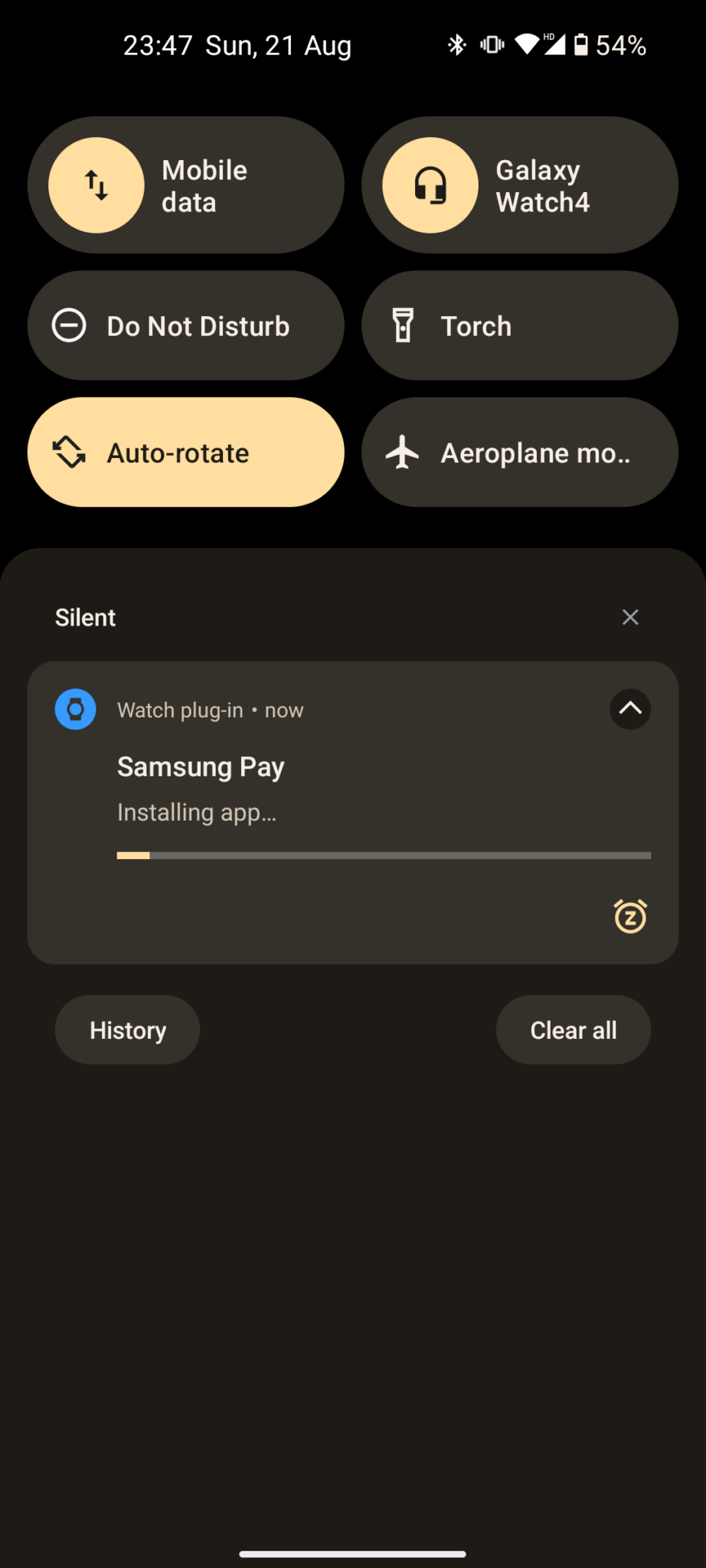Select the Torch flashlight icon
Image resolution: width=706 pixels, height=1568 pixels.
point(404,325)
